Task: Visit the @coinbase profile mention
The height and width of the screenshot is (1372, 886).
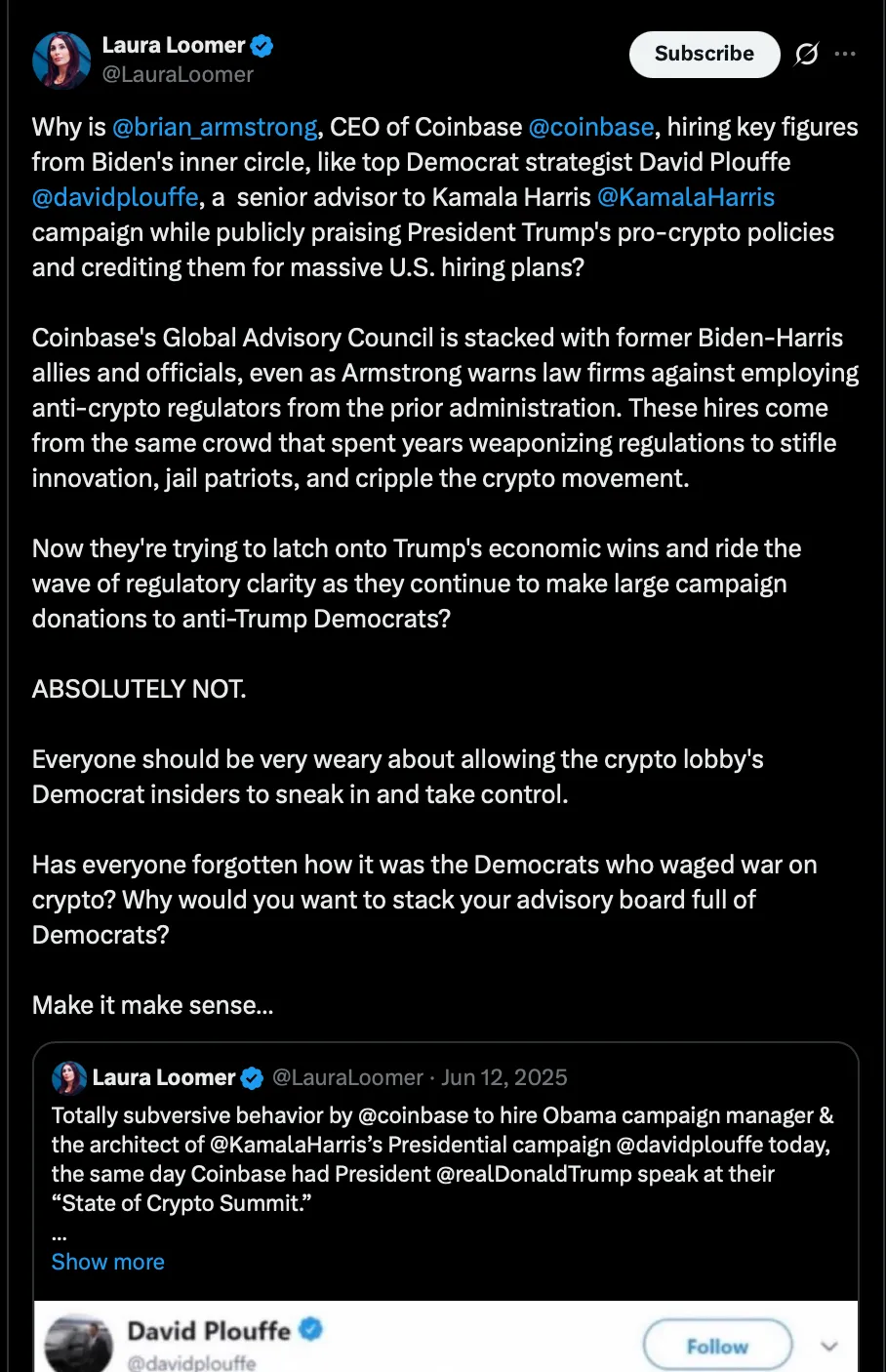Action: tap(590, 128)
